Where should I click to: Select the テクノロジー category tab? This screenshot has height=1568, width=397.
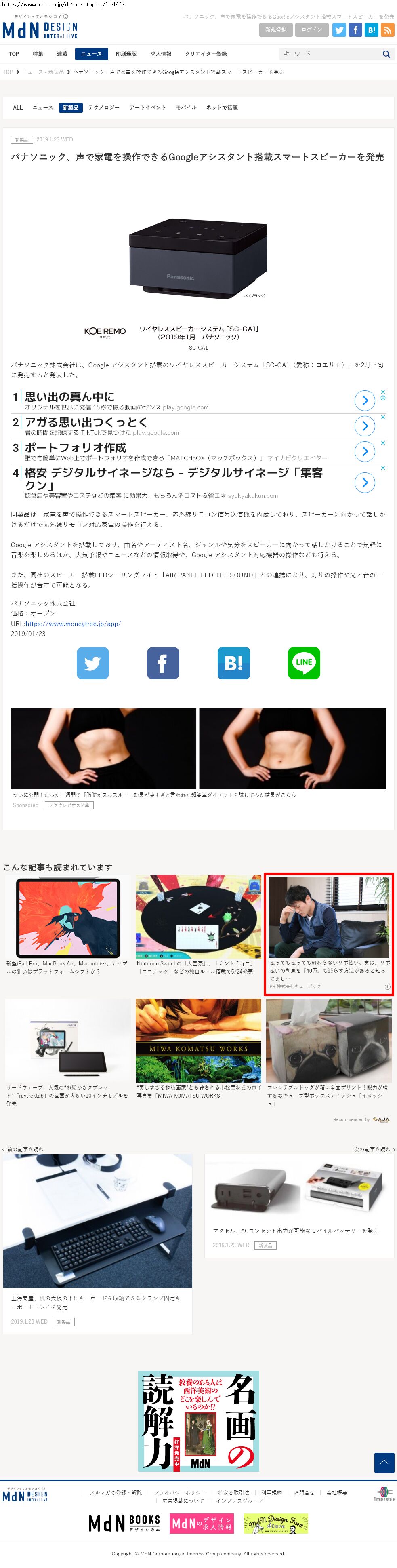[103, 108]
